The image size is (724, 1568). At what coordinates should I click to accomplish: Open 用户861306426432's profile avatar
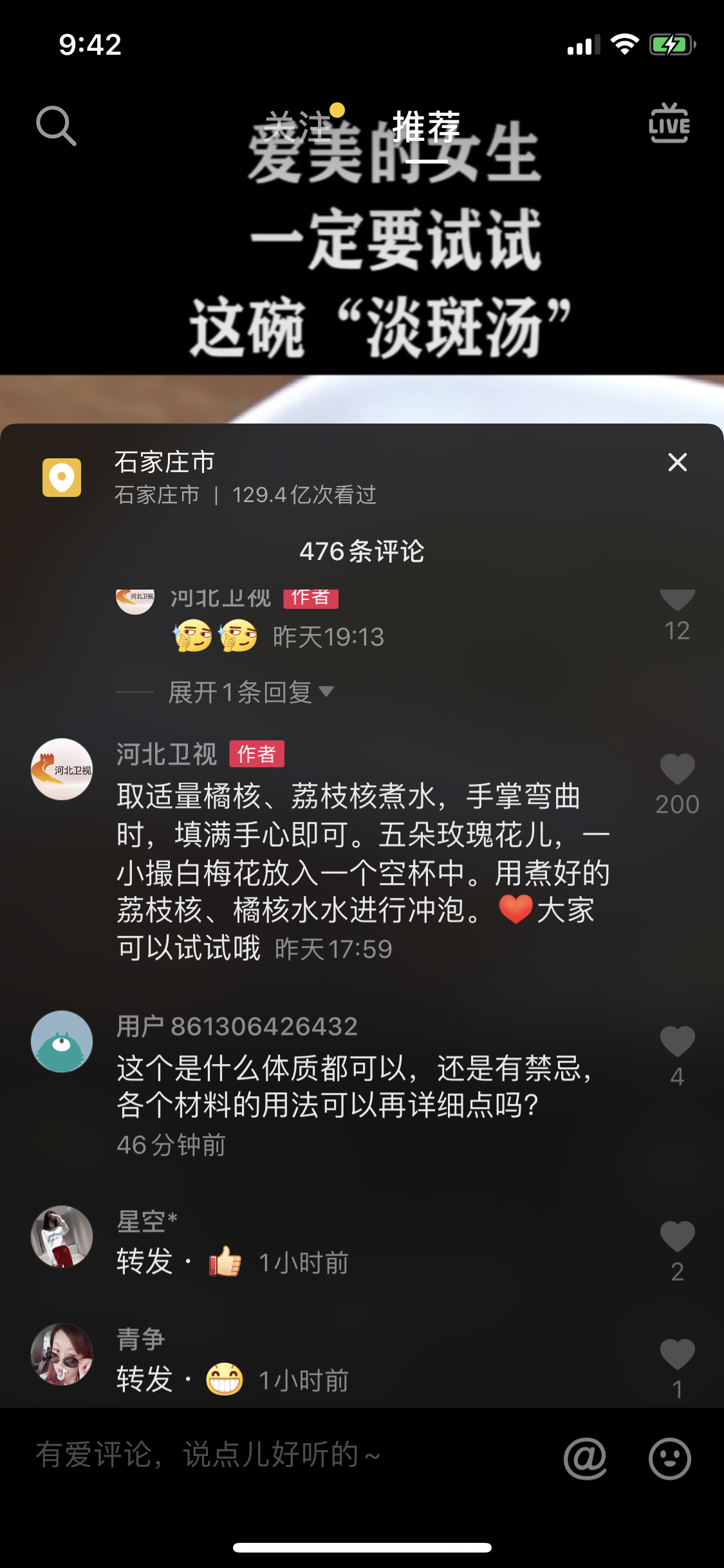62,1041
